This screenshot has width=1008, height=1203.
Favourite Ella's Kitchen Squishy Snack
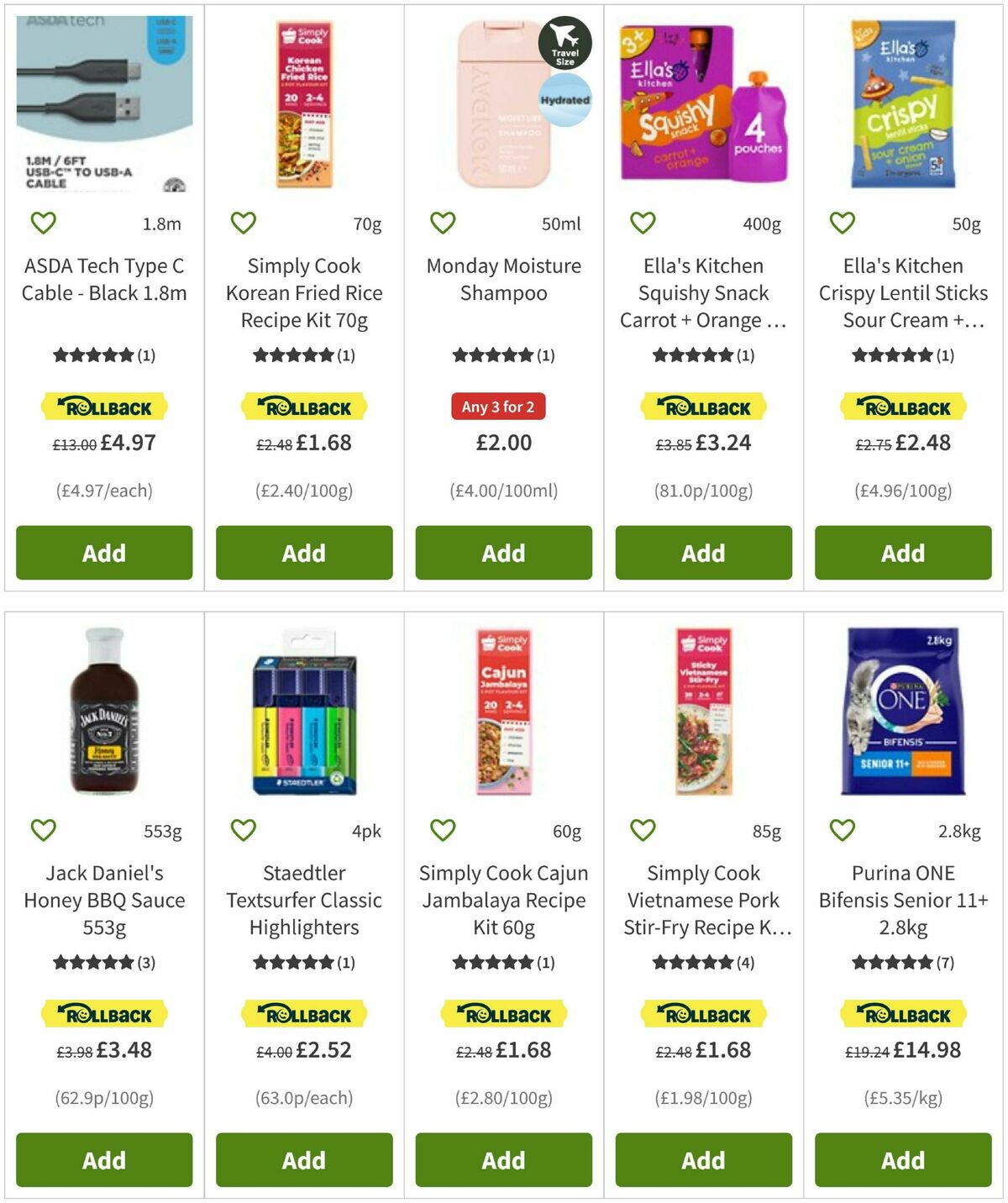pos(643,223)
